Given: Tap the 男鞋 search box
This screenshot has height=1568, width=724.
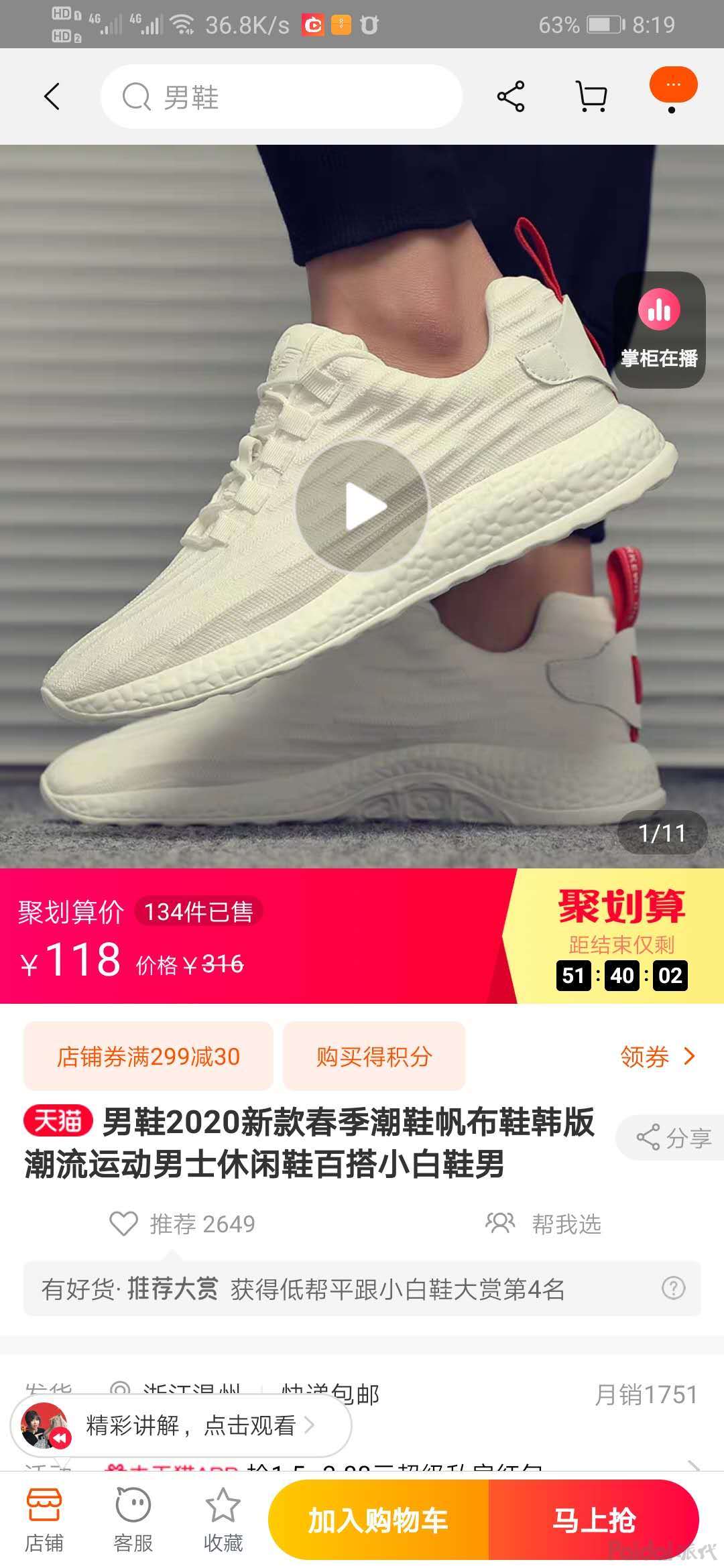Looking at the screenshot, I should (x=282, y=97).
